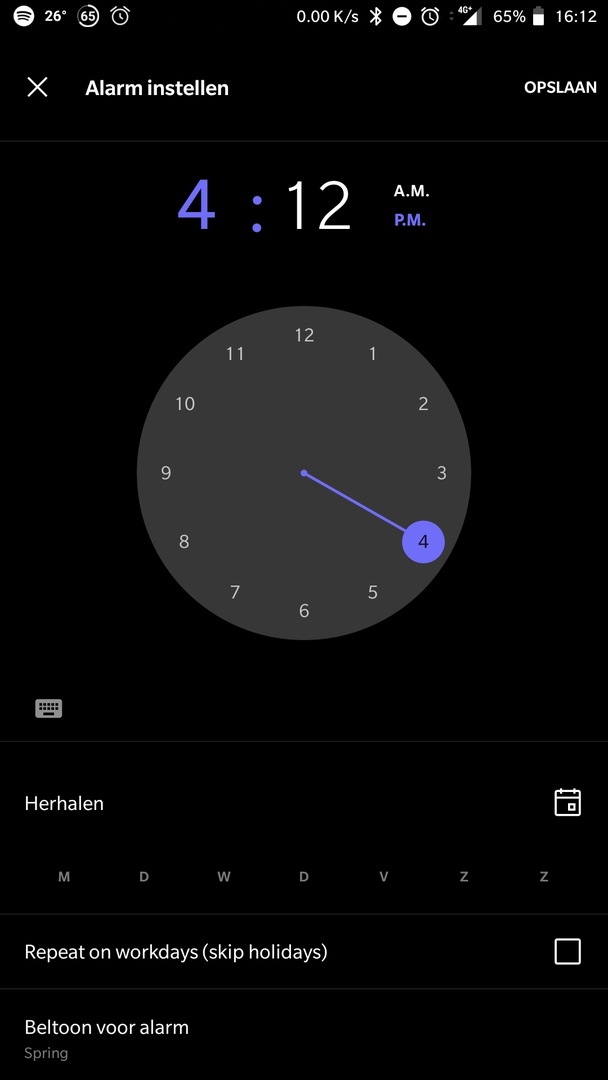608x1080 pixels.
Task: Toggle Friday (V) repeat day
Action: click(384, 877)
